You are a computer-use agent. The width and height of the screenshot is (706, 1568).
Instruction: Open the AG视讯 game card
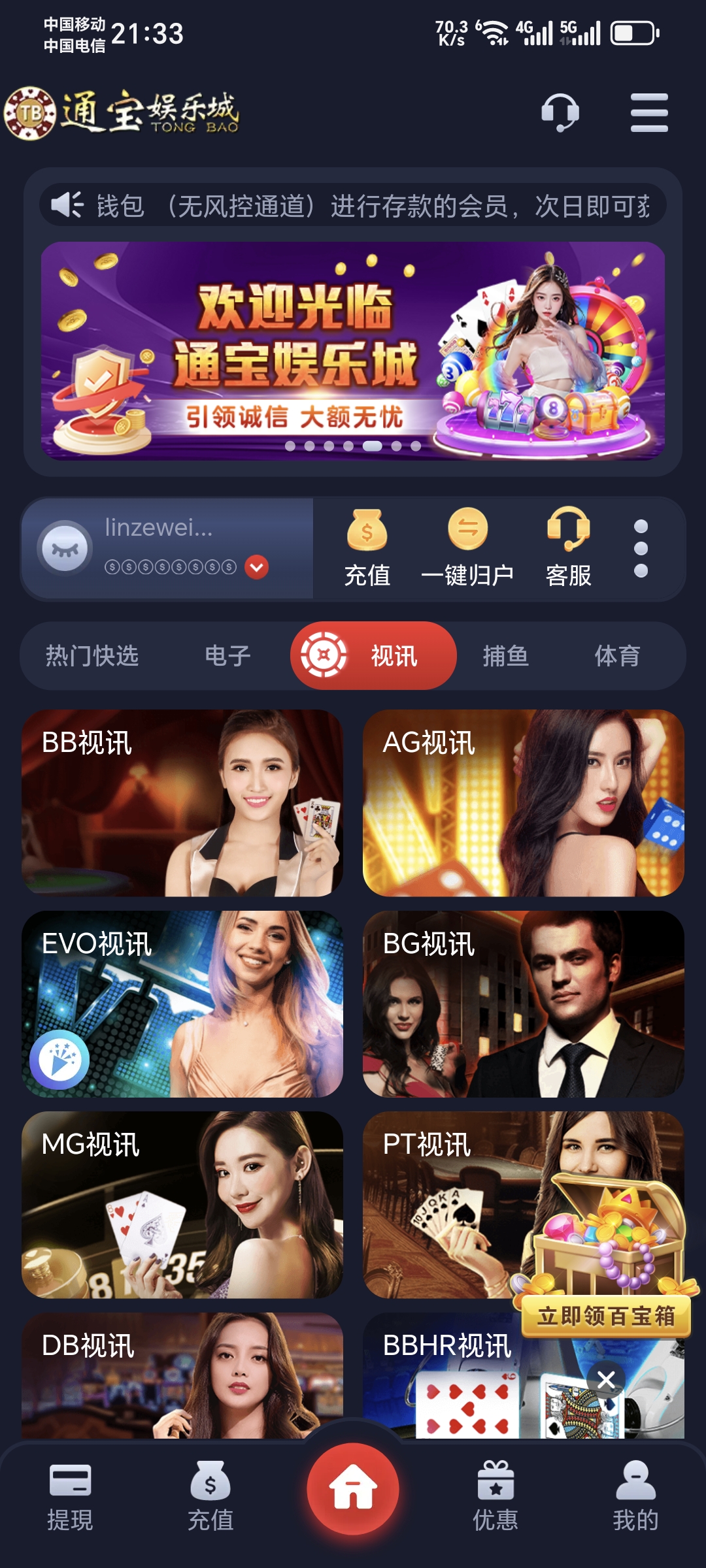523,803
